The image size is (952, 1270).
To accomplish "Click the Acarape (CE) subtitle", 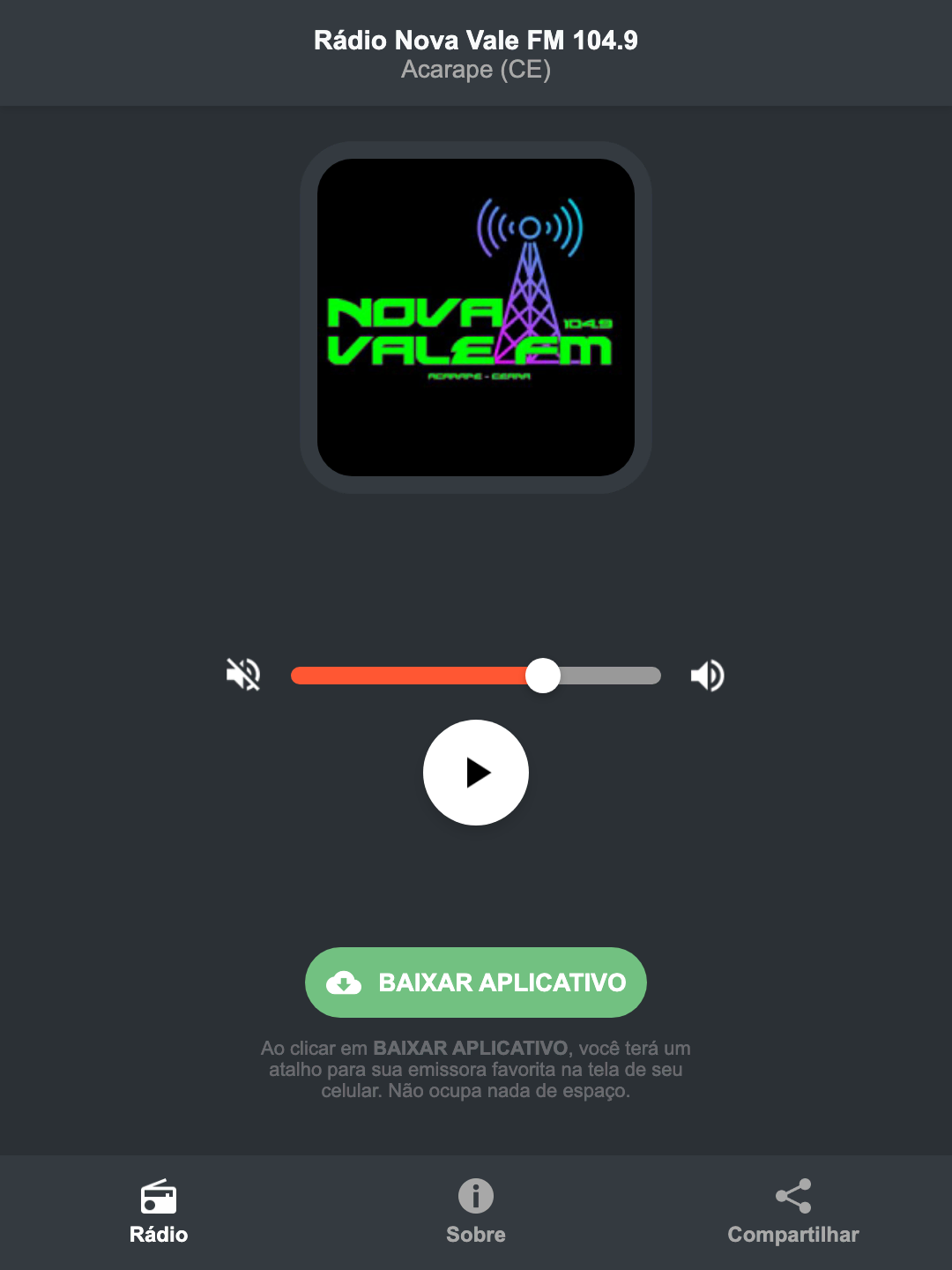I will [476, 71].
